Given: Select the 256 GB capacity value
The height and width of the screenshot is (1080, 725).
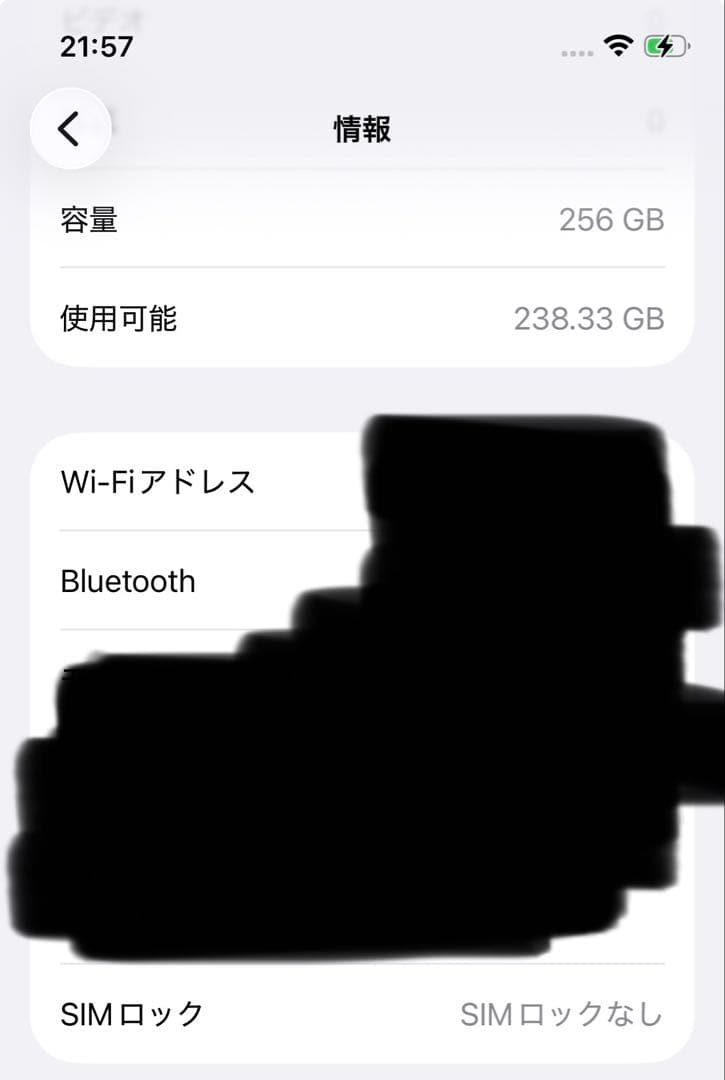Looking at the screenshot, I should [x=612, y=219].
